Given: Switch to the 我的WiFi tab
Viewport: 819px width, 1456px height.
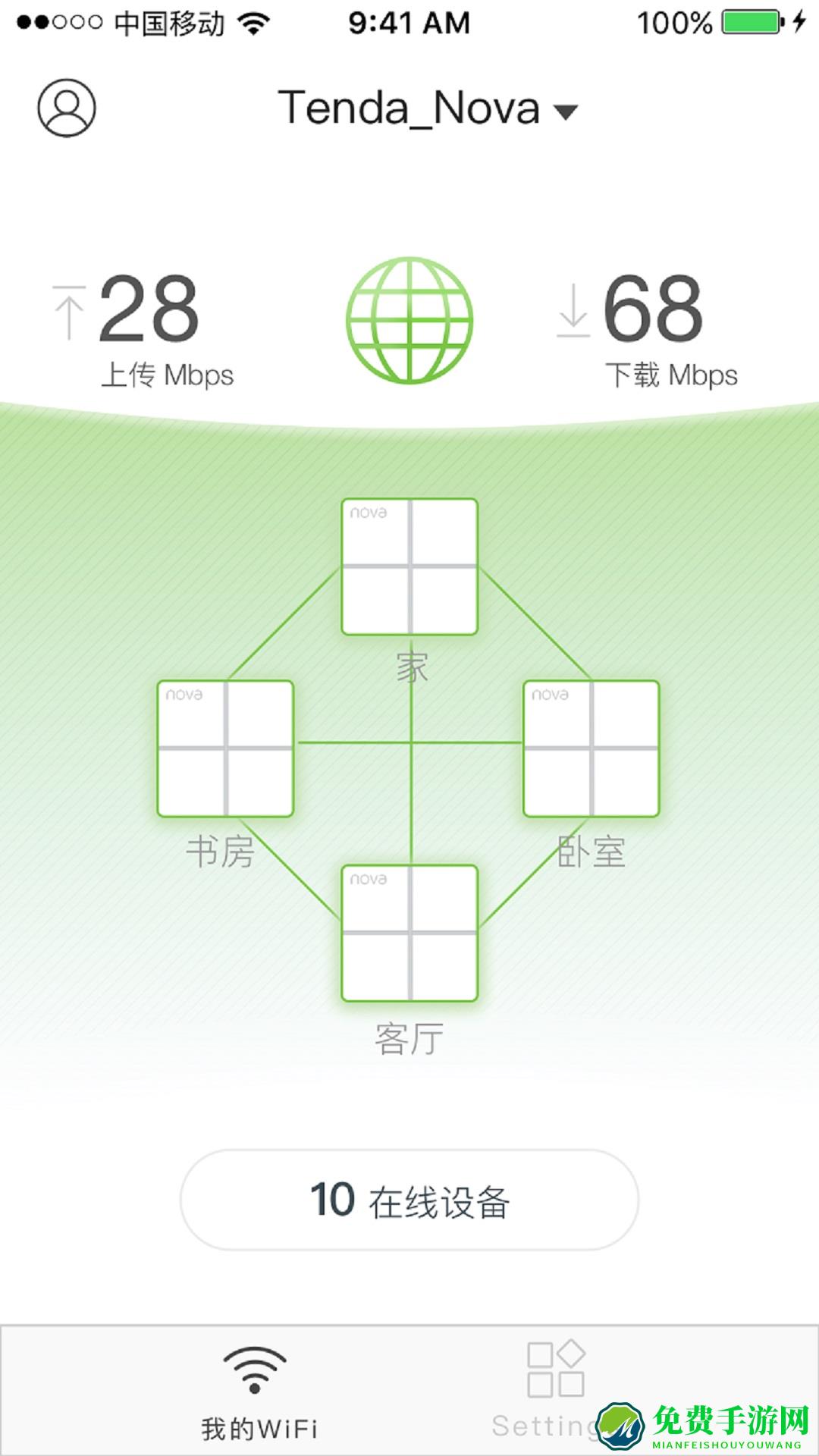Looking at the screenshot, I should tap(258, 1392).
